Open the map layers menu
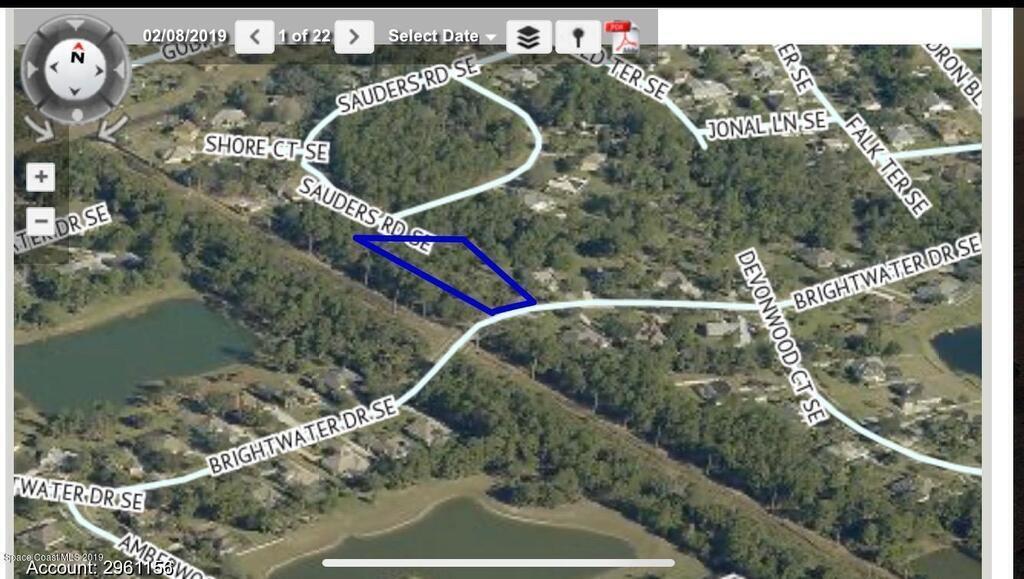 [529, 37]
